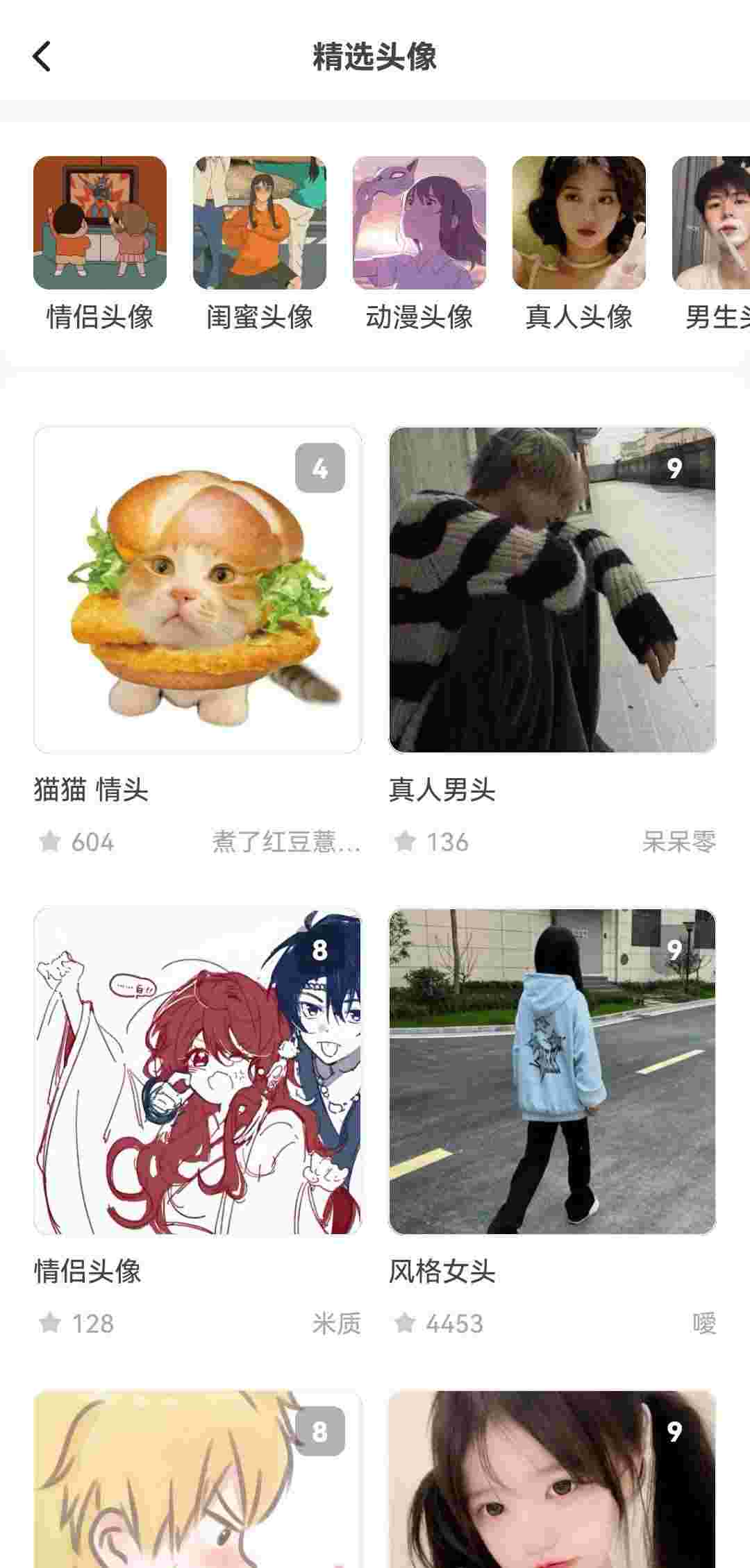Open the 猫猫 情头 avatar set
Screen dimensions: 750x1568
(198, 590)
